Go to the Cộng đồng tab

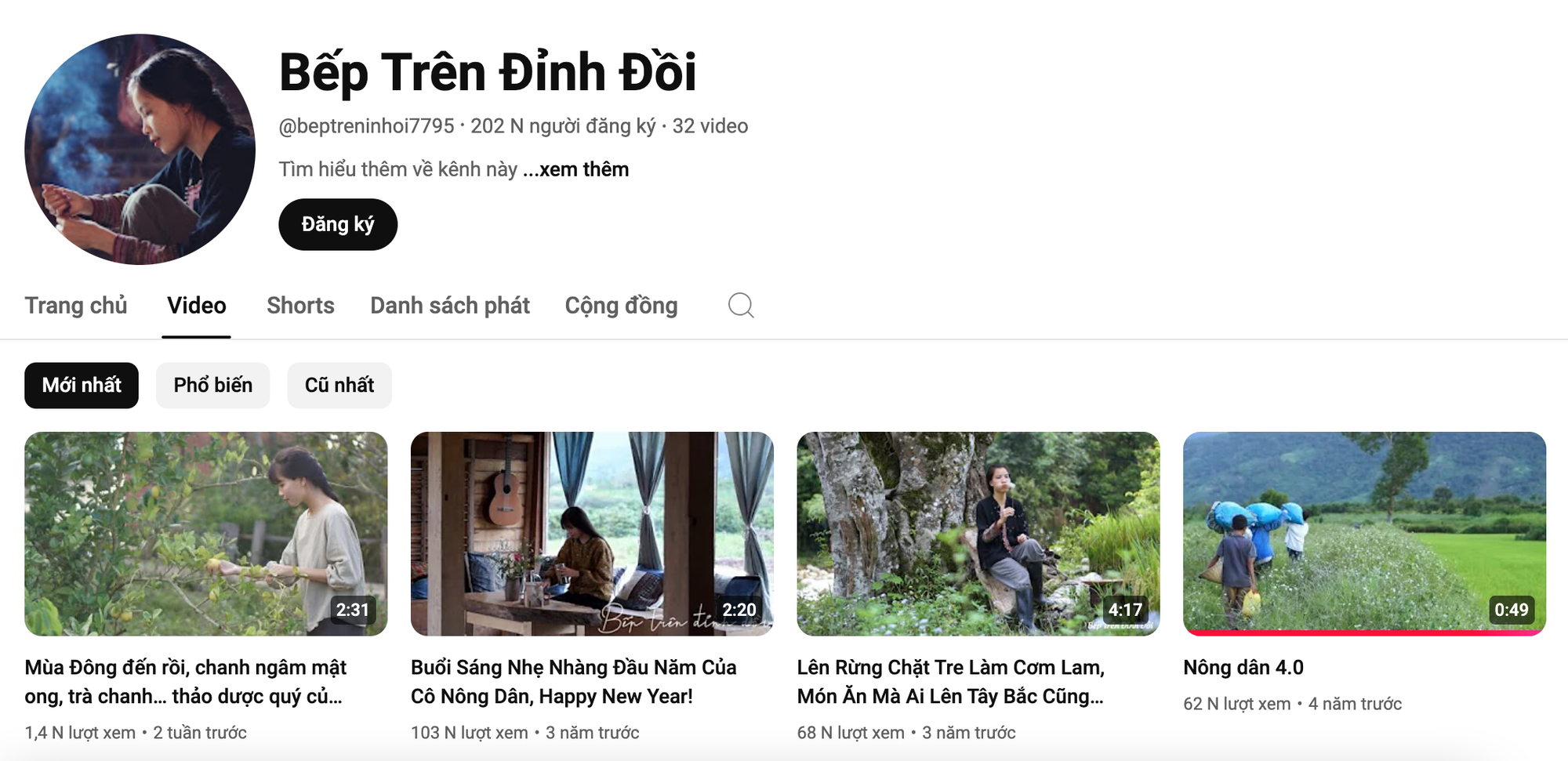click(x=621, y=305)
